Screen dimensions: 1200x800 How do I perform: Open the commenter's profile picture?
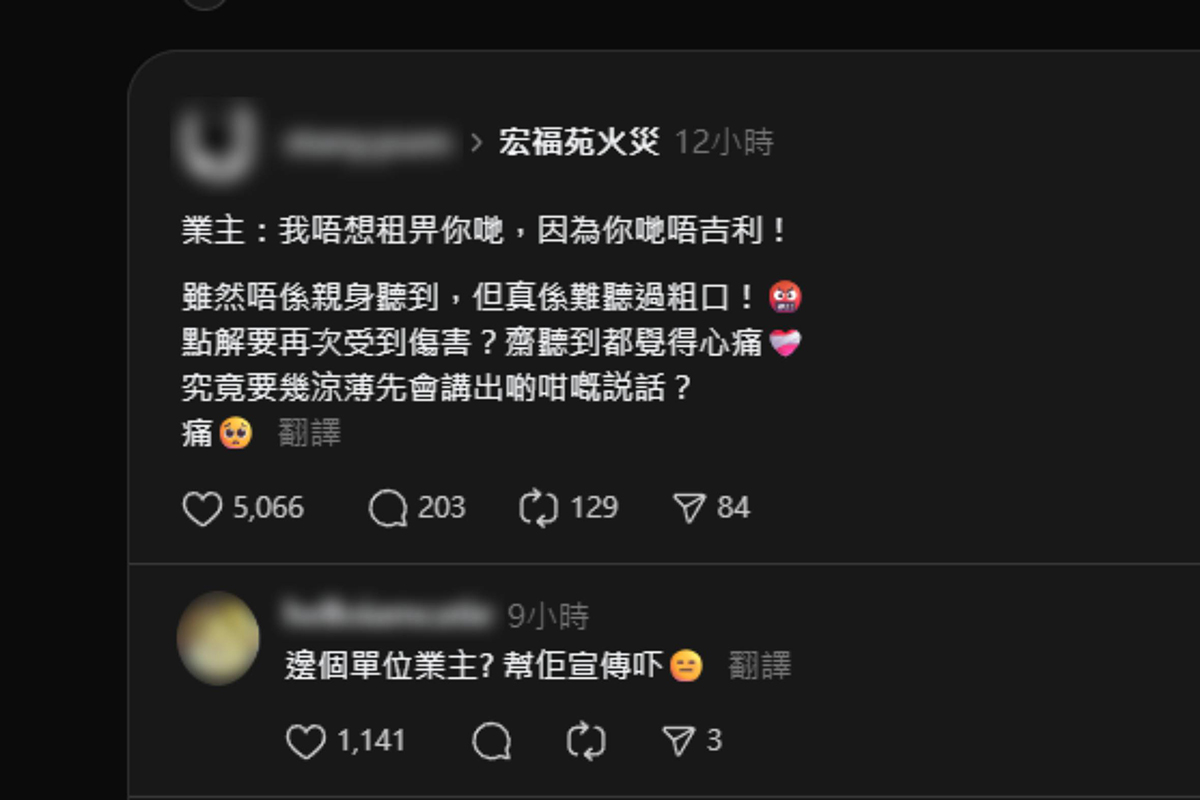point(218,638)
